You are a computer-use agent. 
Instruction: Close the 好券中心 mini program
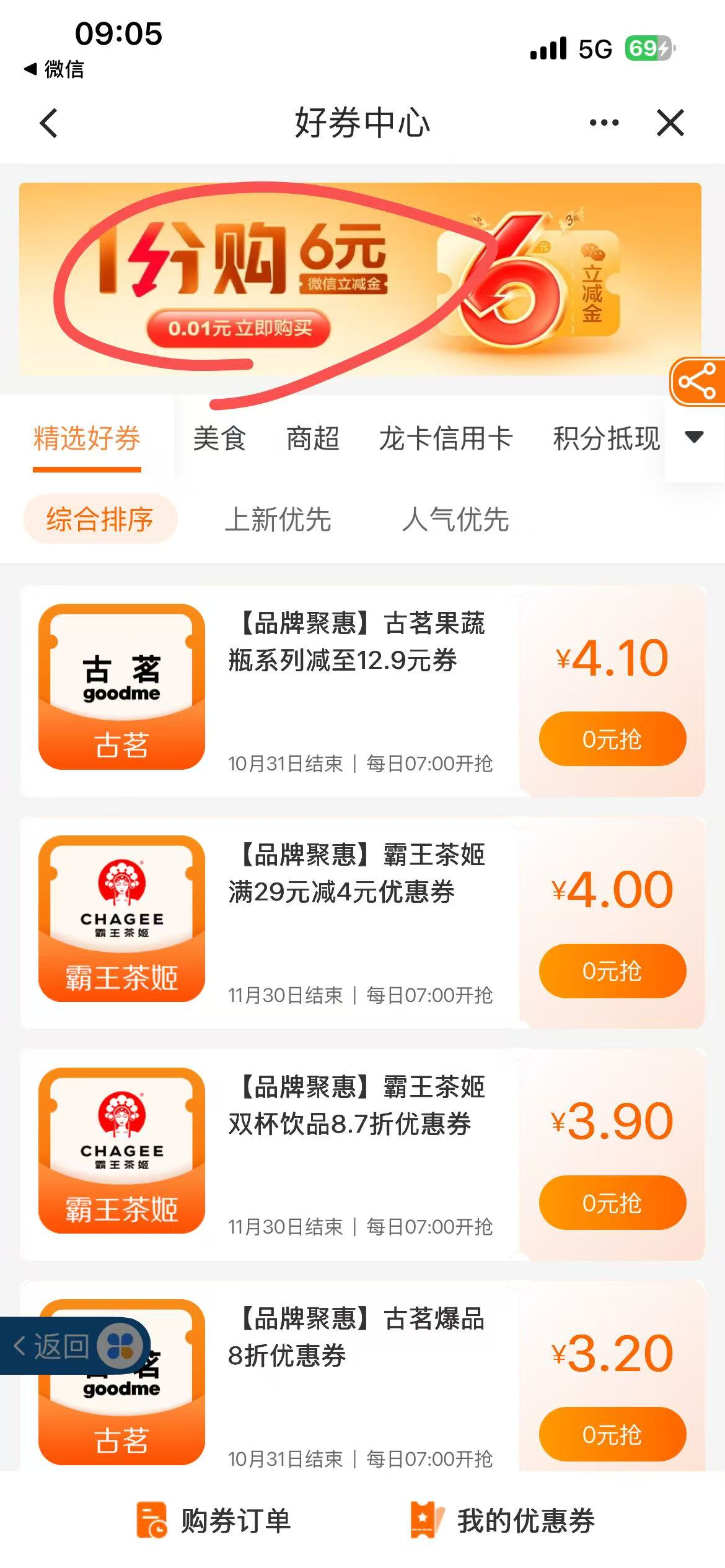670,123
